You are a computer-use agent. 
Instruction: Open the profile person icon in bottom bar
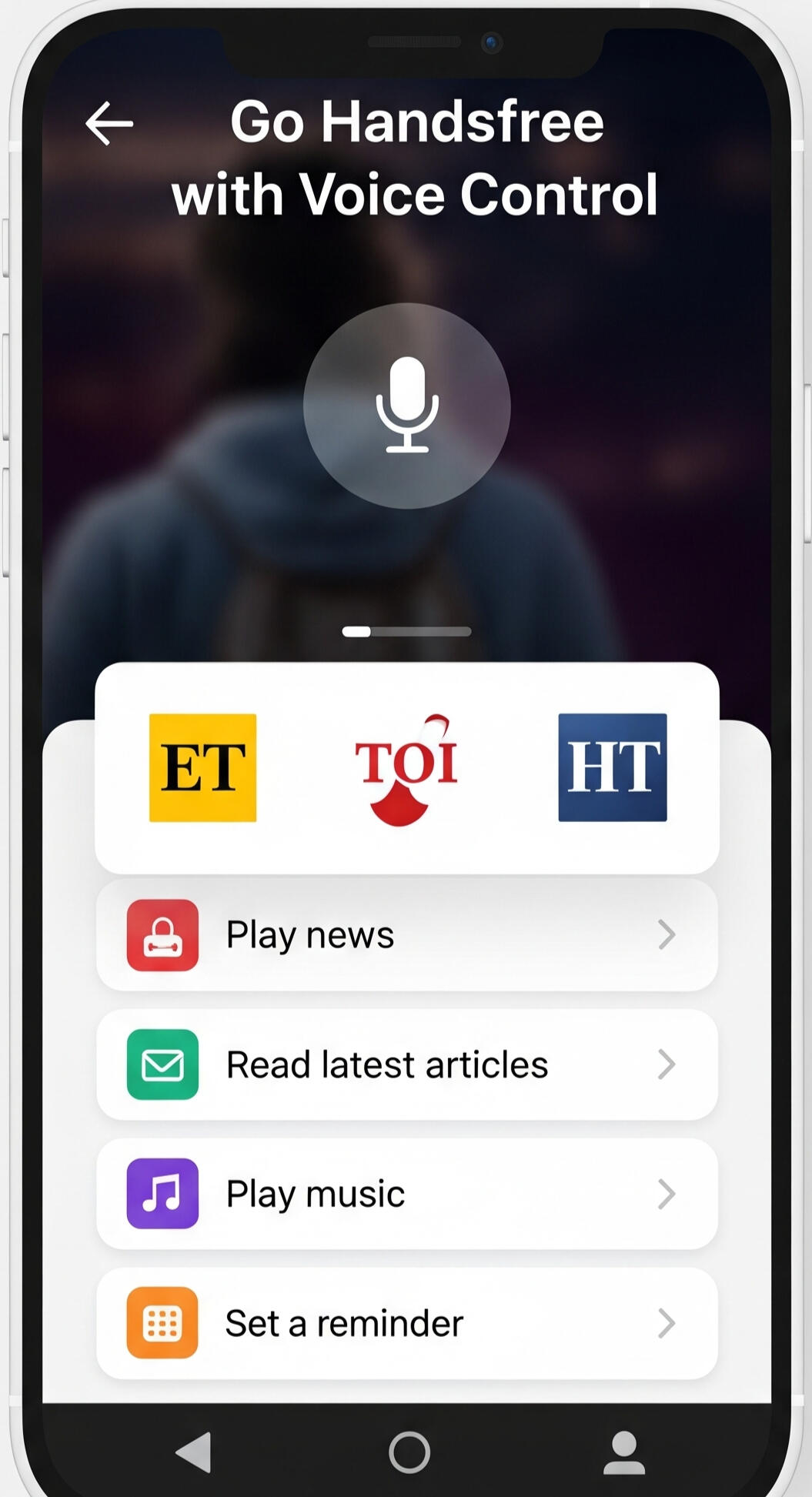click(623, 1452)
